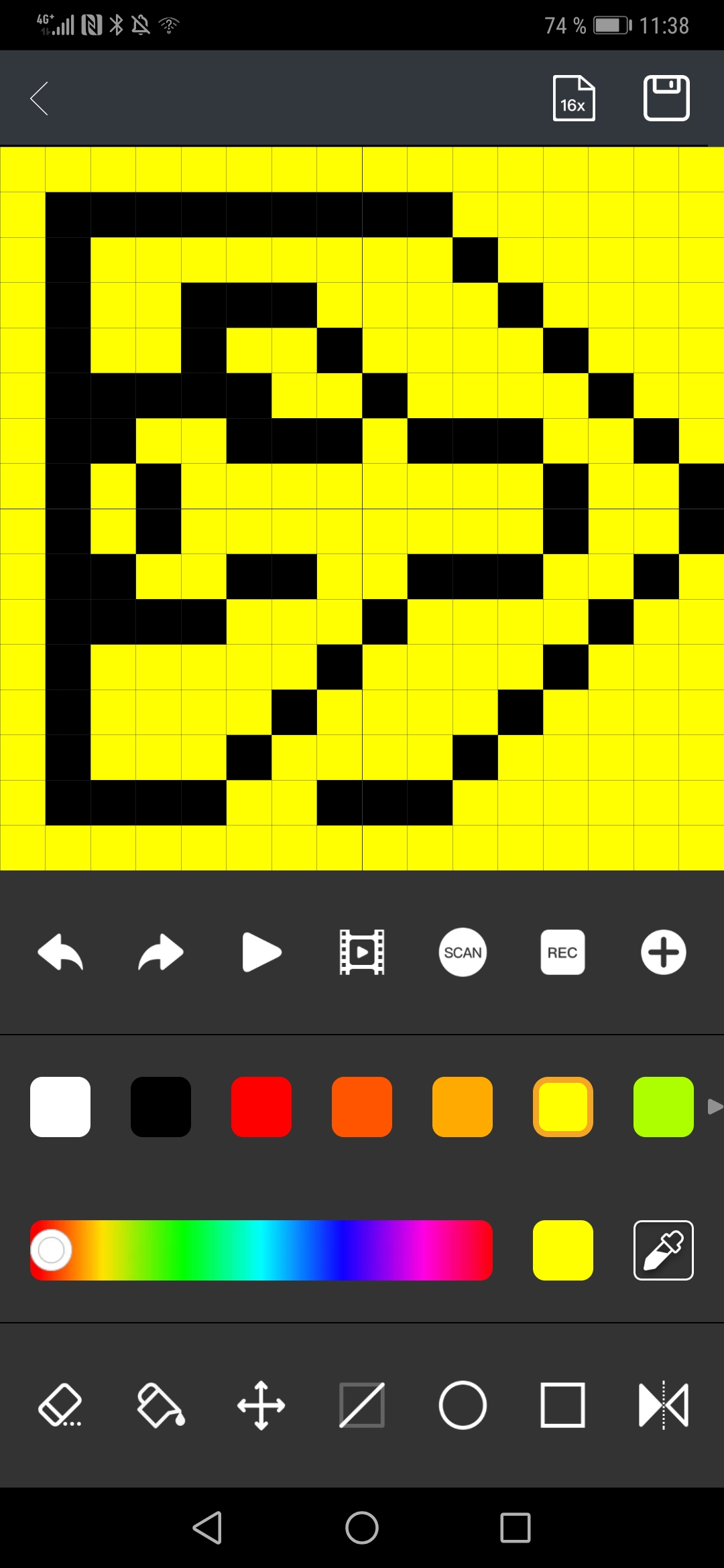
Task: Choose the move tool
Action: pyautogui.click(x=261, y=1405)
